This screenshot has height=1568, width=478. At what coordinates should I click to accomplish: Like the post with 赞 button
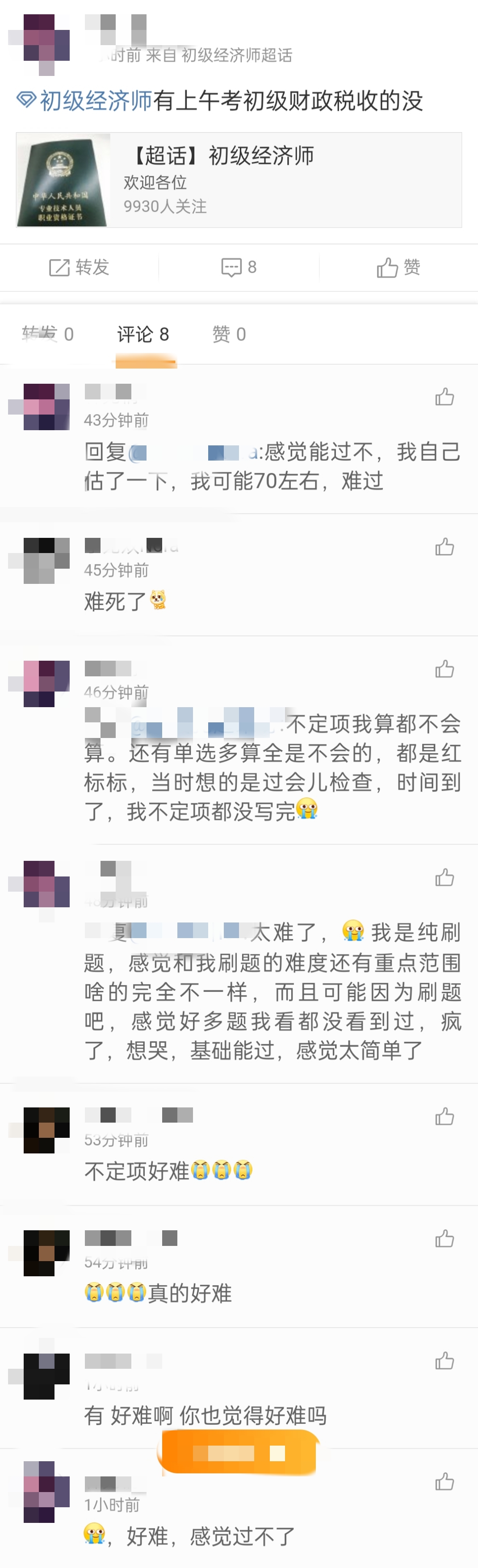coord(398,267)
